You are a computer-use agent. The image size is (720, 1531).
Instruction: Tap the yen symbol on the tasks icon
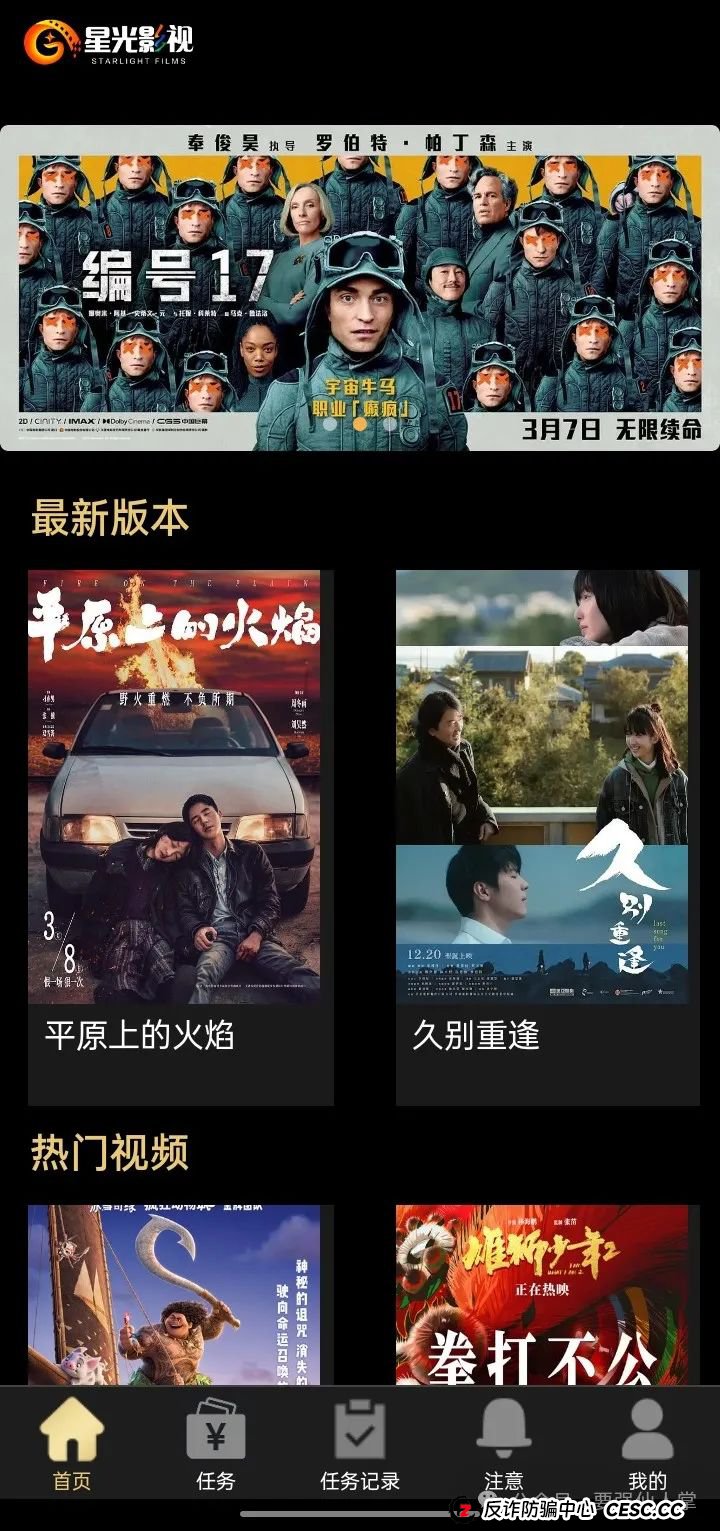pos(214,1438)
